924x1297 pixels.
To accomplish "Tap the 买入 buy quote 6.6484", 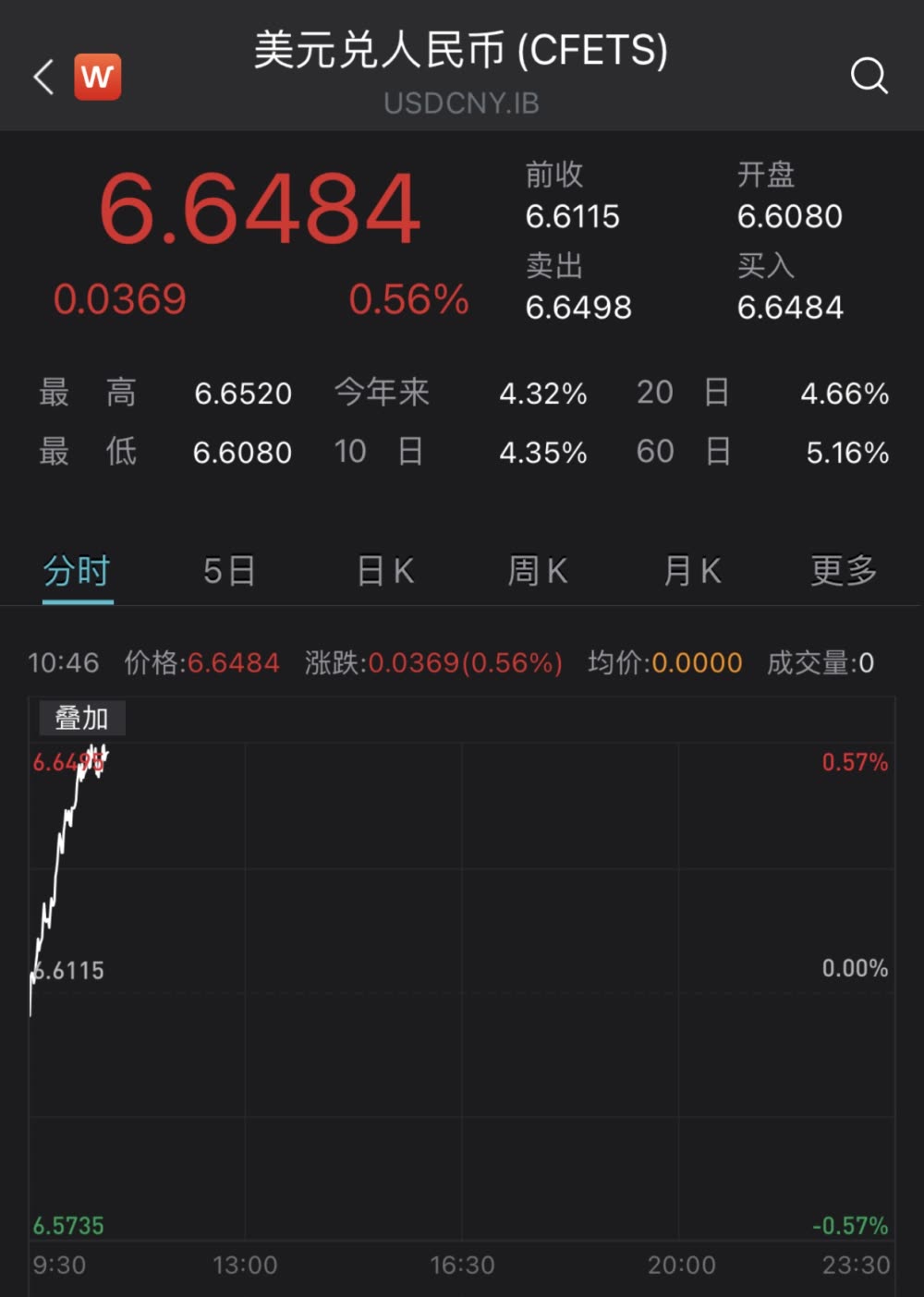I will point(791,307).
